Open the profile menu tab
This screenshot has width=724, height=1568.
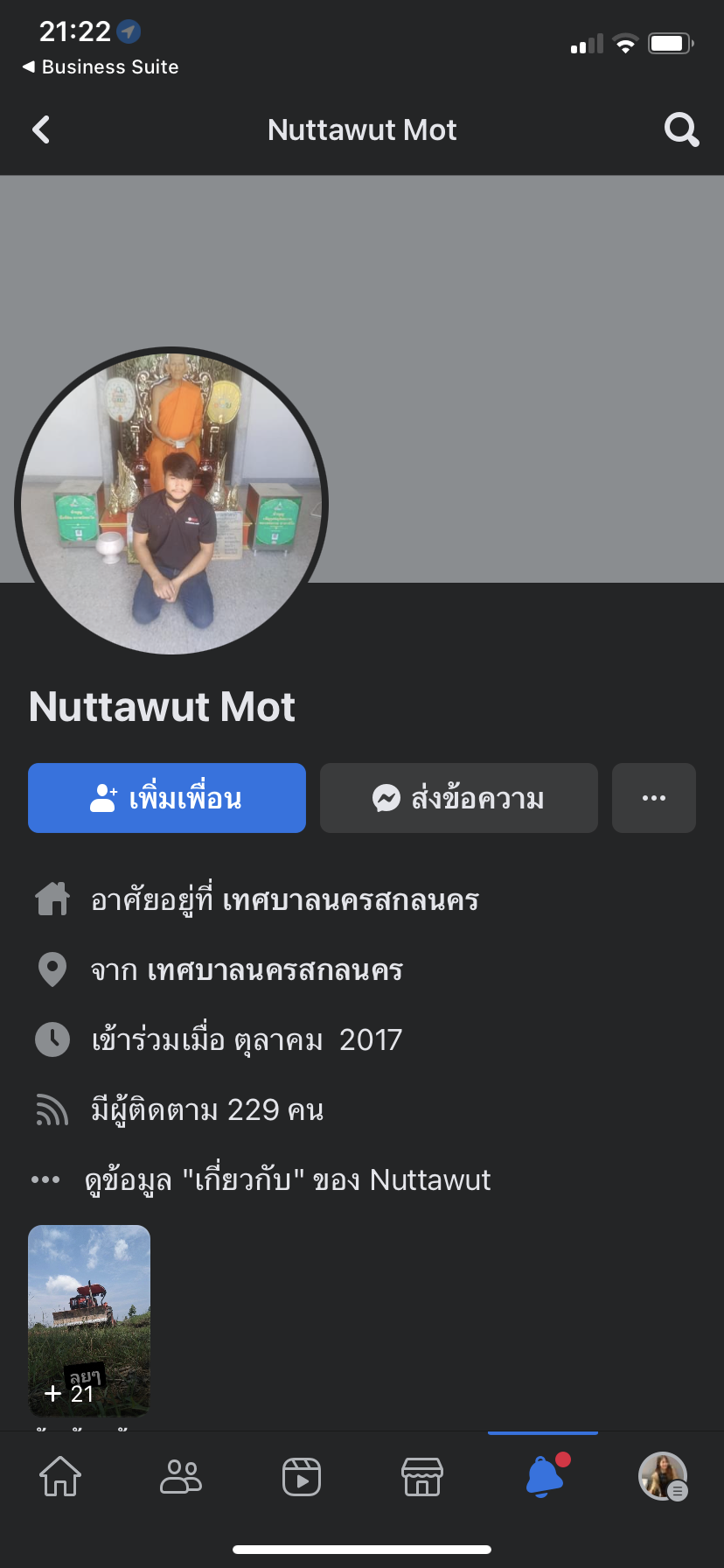pyautogui.click(x=664, y=1477)
